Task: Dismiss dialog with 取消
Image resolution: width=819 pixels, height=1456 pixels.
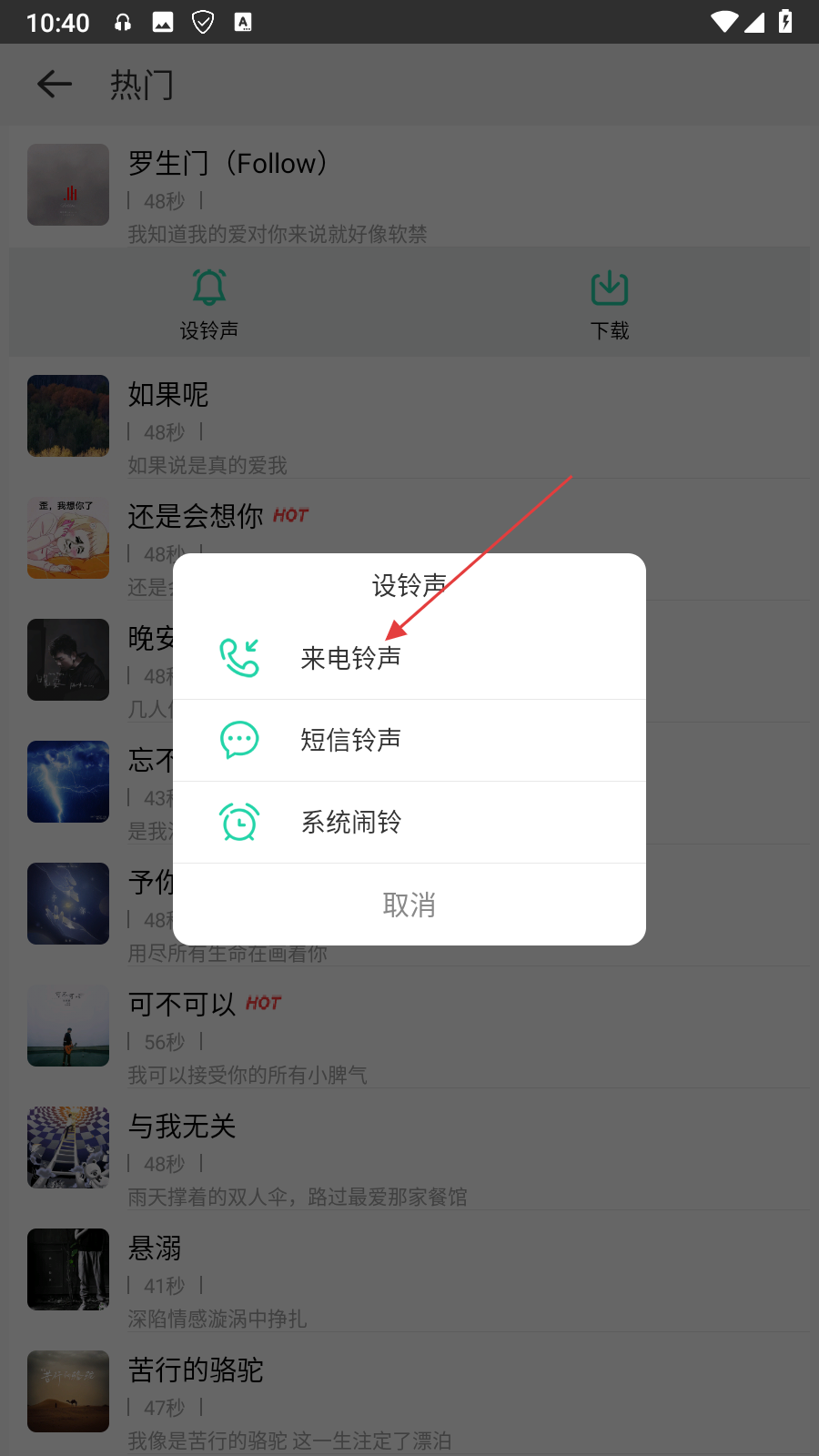Action: pos(409,905)
